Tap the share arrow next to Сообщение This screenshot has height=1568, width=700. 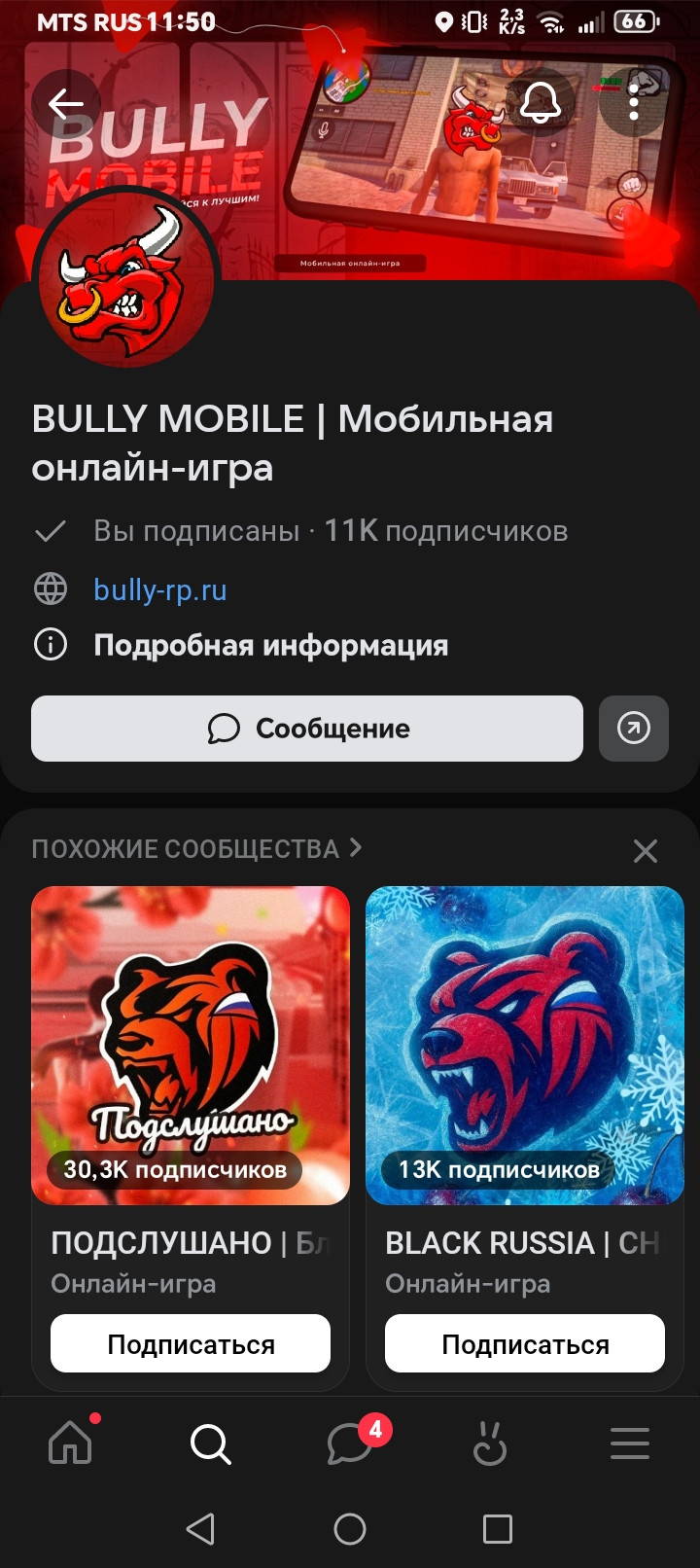pyautogui.click(x=634, y=729)
